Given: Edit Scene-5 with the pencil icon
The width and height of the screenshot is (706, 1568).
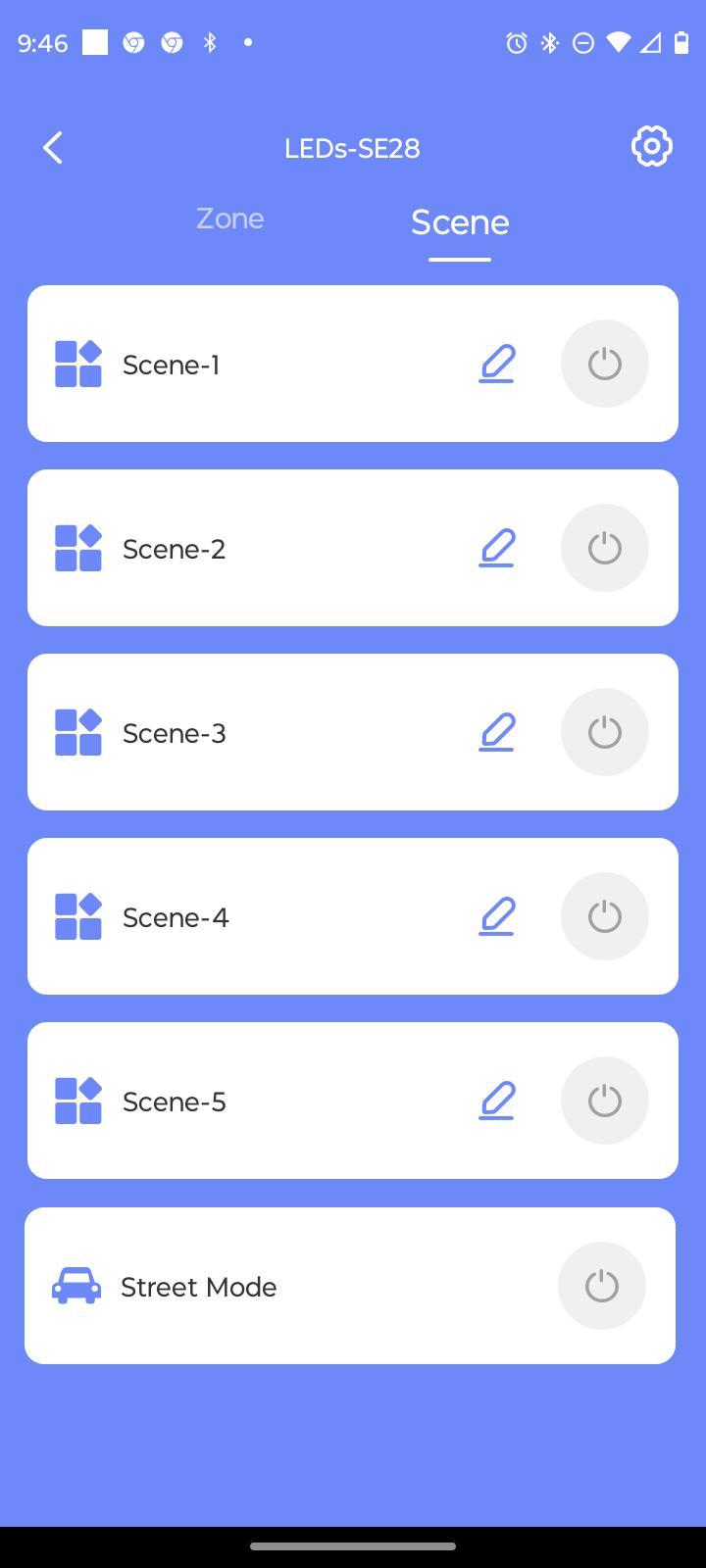Looking at the screenshot, I should tap(497, 1101).
